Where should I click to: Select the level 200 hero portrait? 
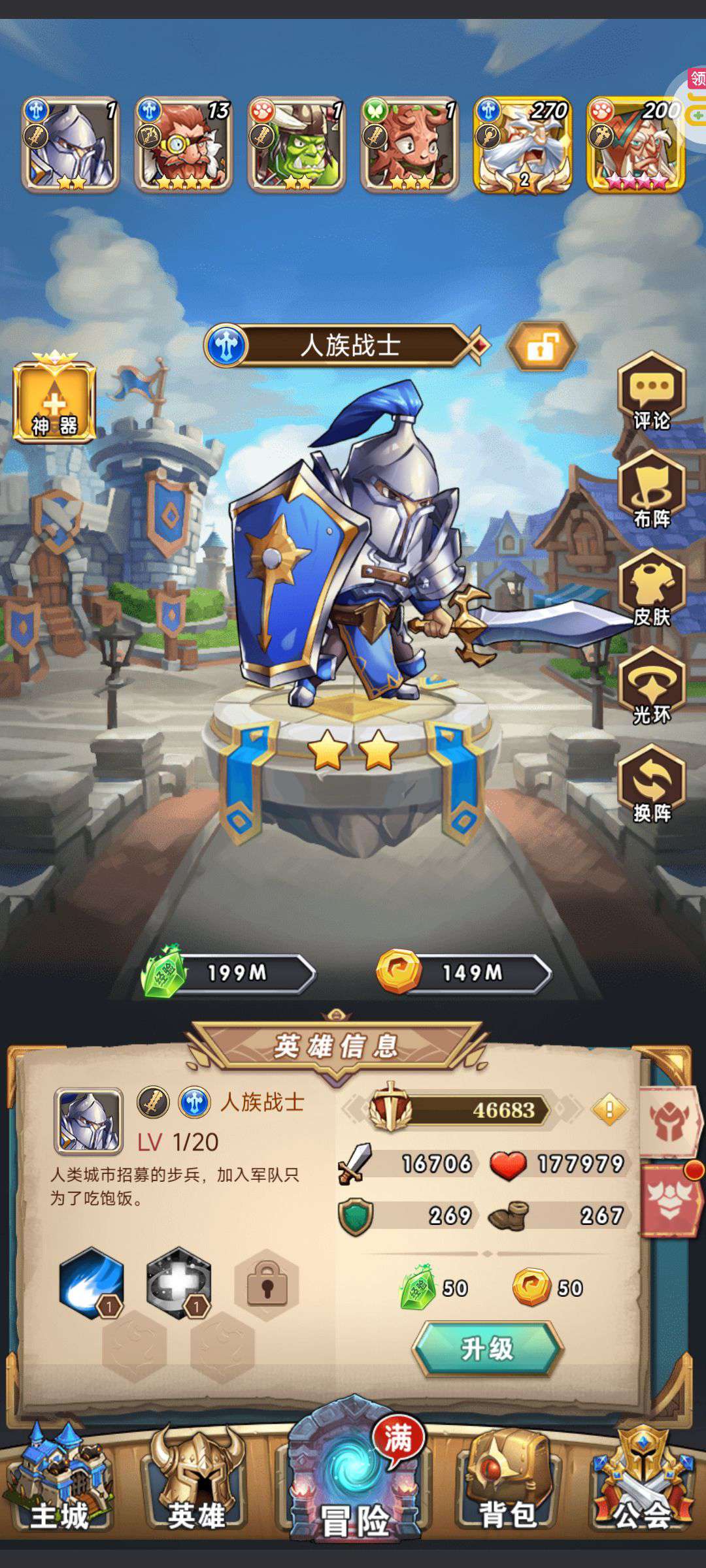tap(636, 145)
